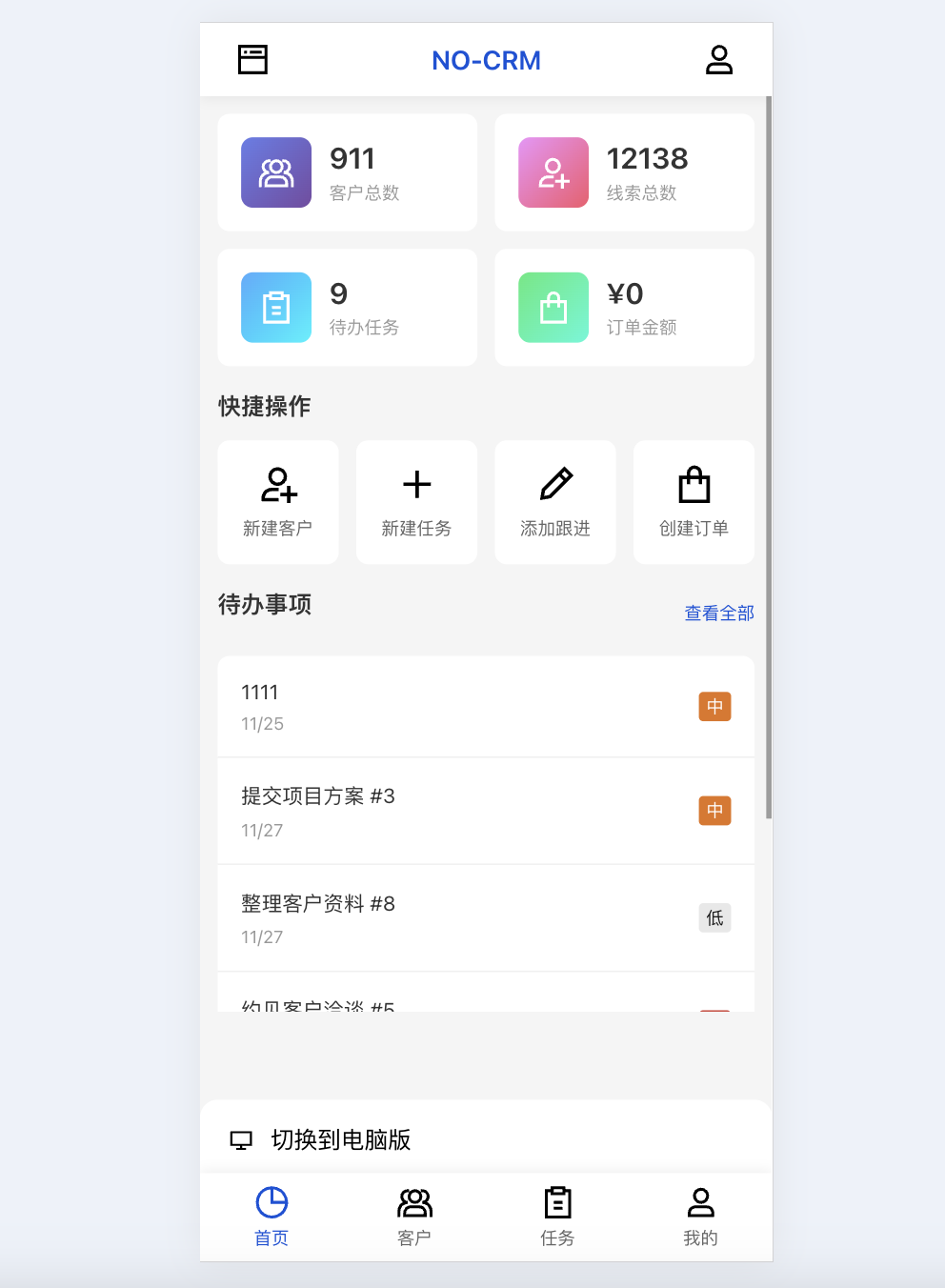Click the purple 客户总数 group icon
945x1288 pixels.
(x=276, y=172)
